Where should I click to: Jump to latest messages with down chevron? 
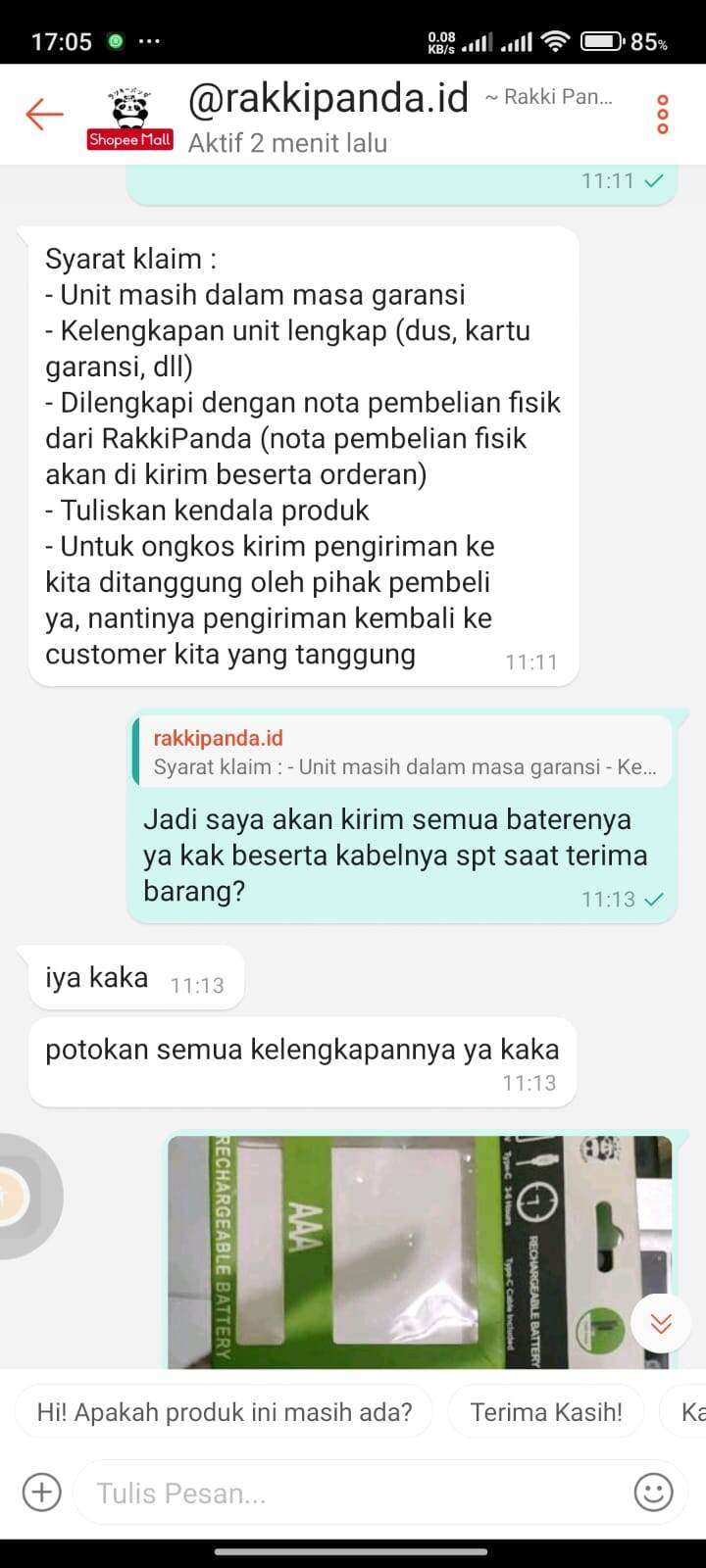tap(661, 1324)
